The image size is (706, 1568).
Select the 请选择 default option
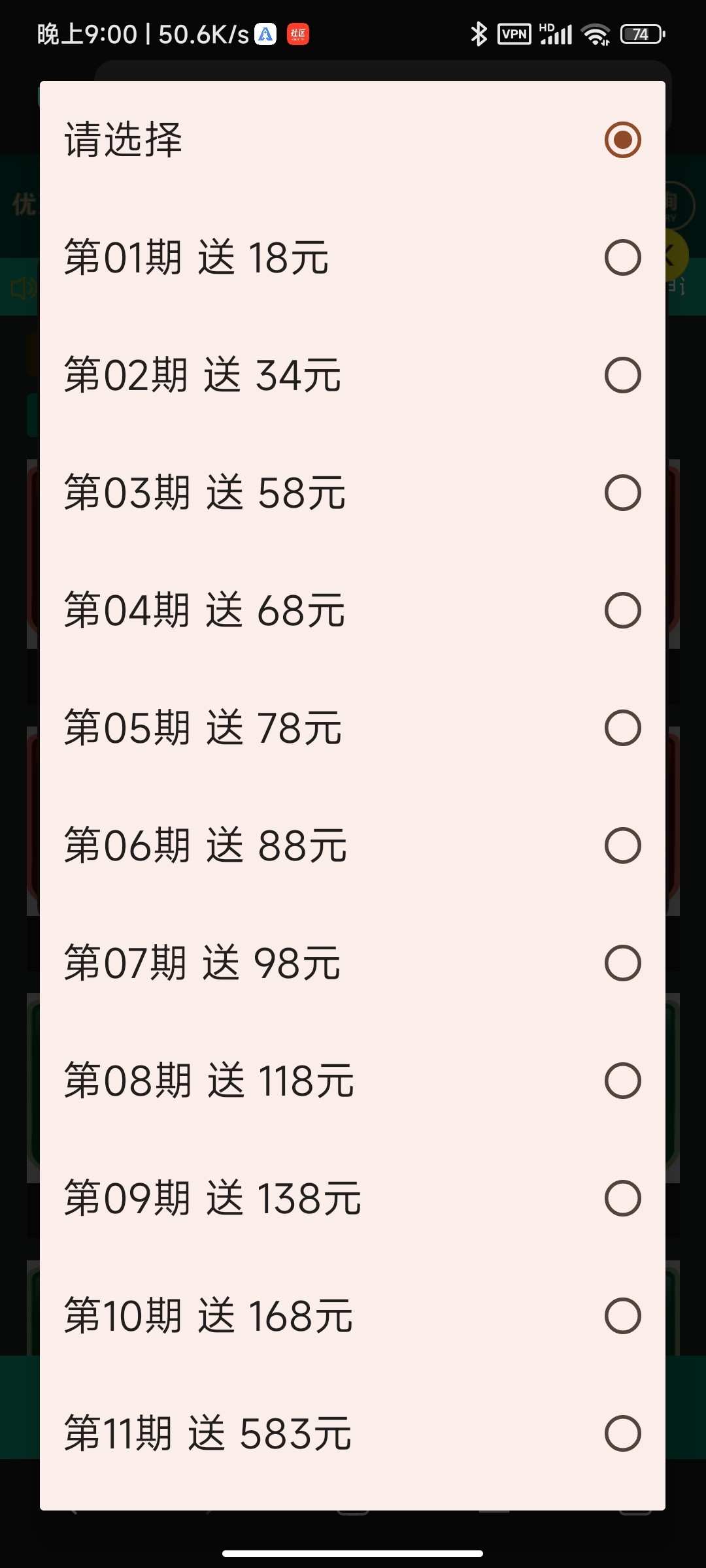(353, 140)
